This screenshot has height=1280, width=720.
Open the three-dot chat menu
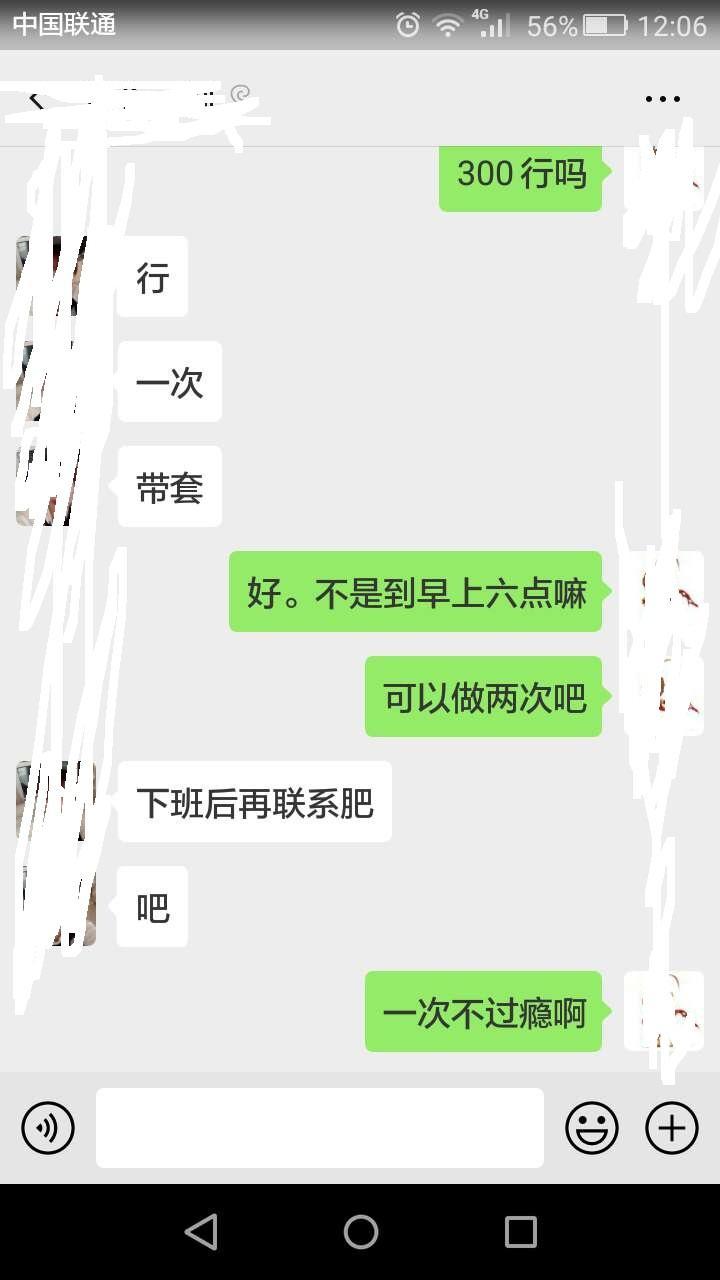pyautogui.click(x=662, y=99)
